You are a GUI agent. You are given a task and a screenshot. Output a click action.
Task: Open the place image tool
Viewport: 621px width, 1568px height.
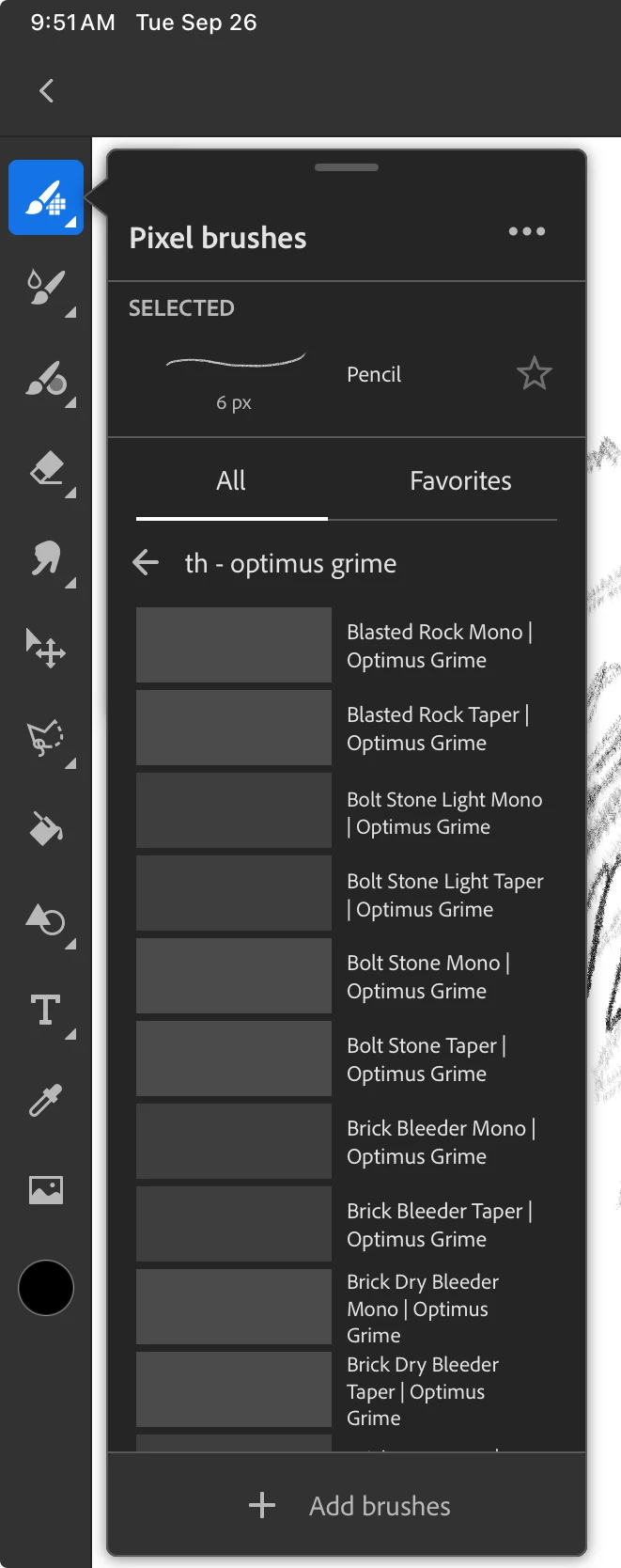(46, 1190)
